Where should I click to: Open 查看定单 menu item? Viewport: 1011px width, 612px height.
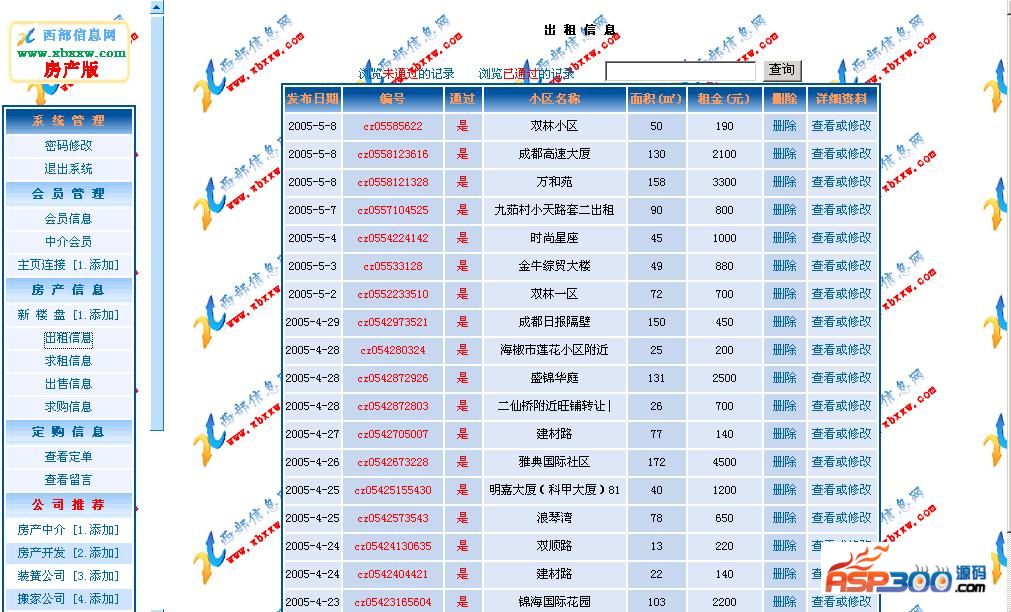click(68, 456)
